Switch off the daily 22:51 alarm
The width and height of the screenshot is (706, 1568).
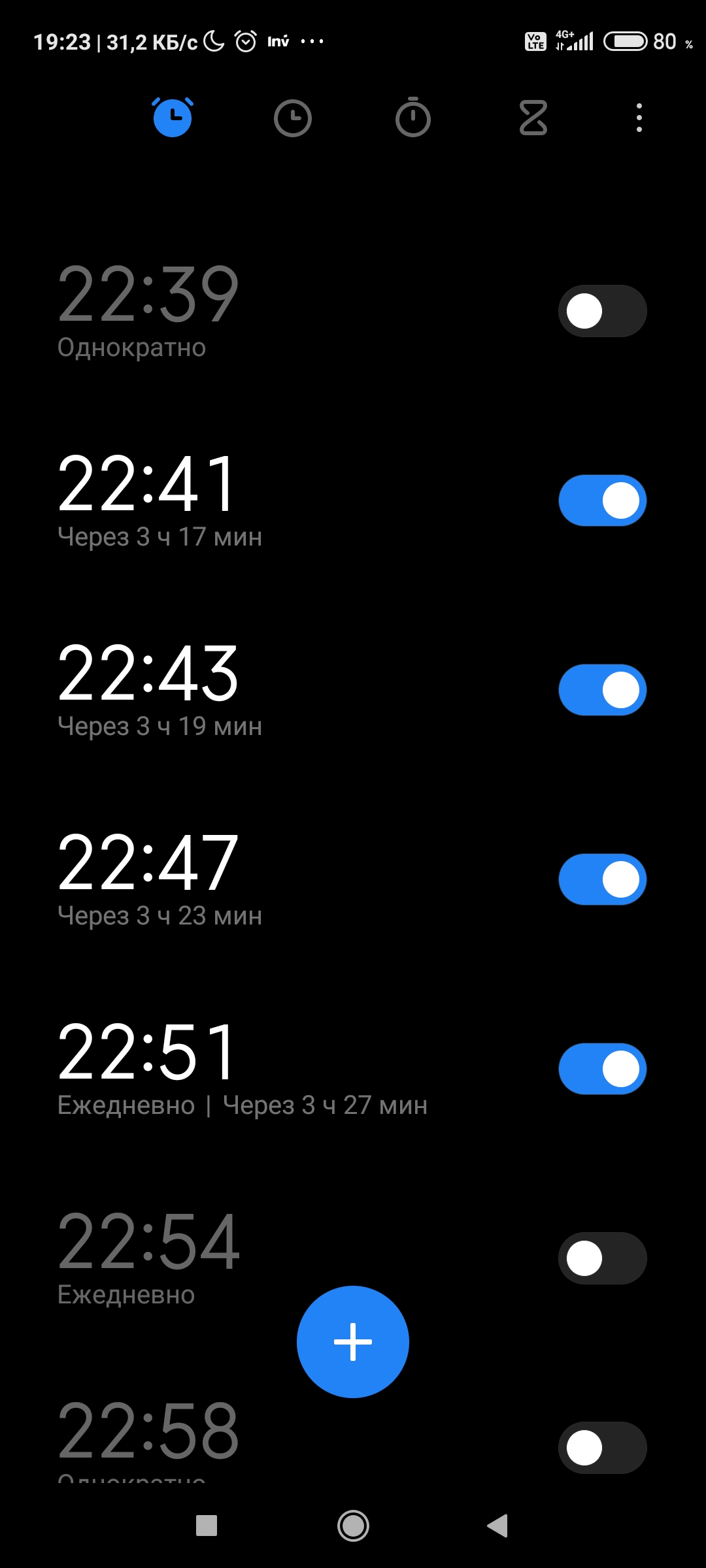(x=602, y=1069)
